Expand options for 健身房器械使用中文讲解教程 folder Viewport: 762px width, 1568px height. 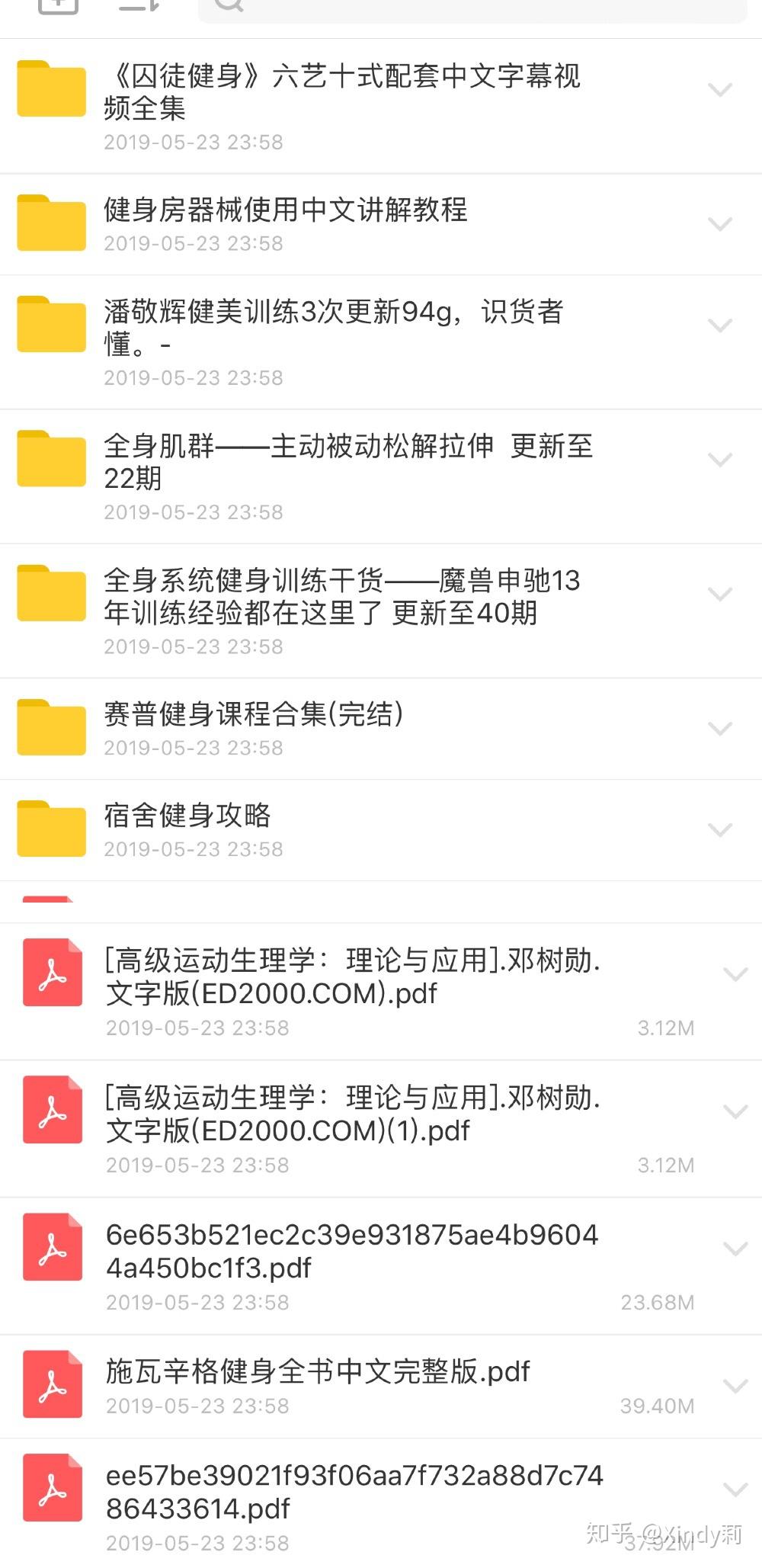pos(720,224)
